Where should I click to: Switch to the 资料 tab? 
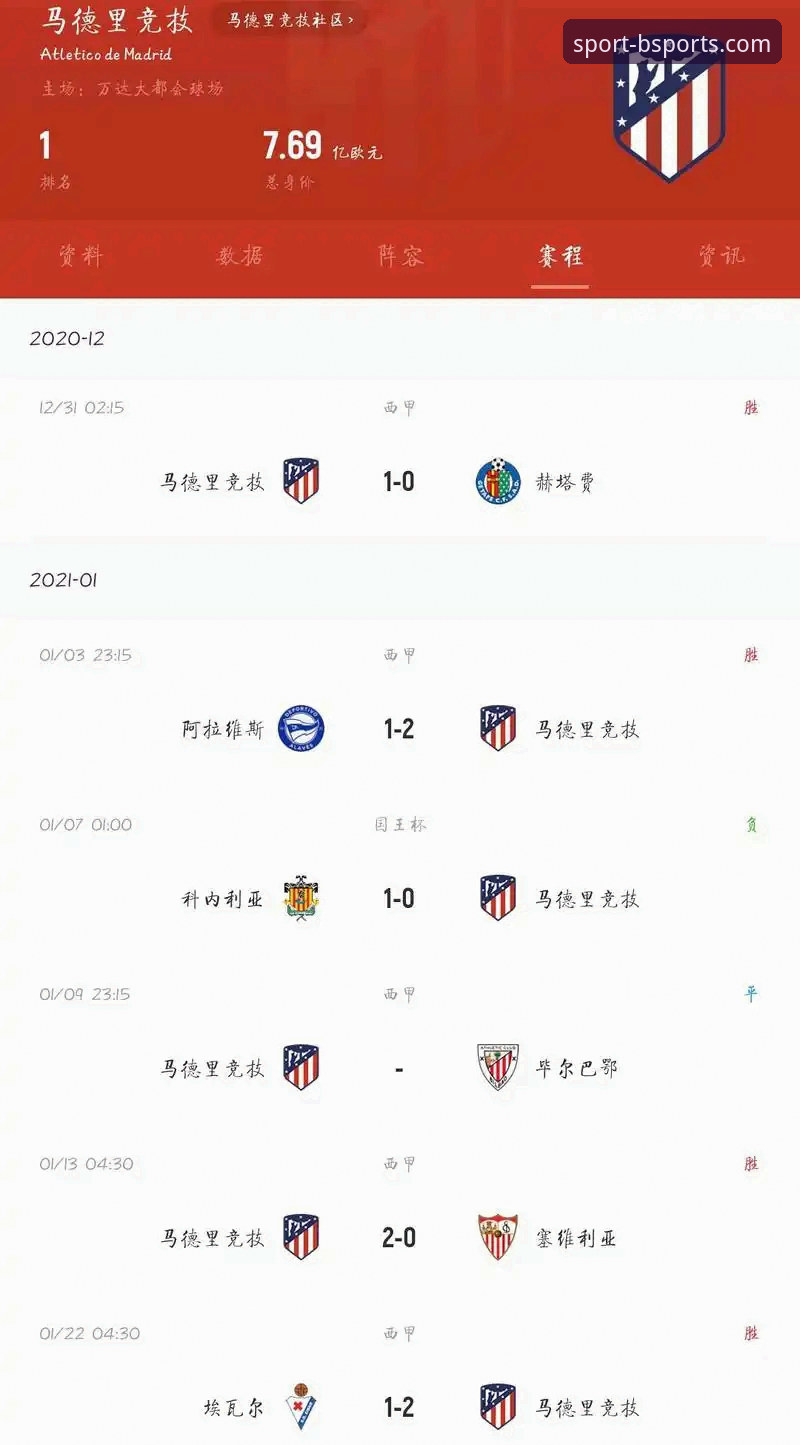coord(80,256)
